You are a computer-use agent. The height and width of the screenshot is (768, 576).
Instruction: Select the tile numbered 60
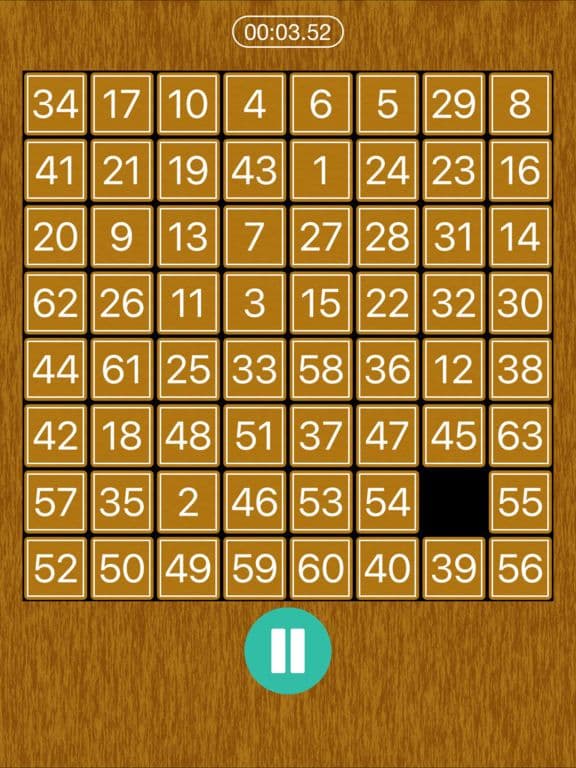point(321,568)
